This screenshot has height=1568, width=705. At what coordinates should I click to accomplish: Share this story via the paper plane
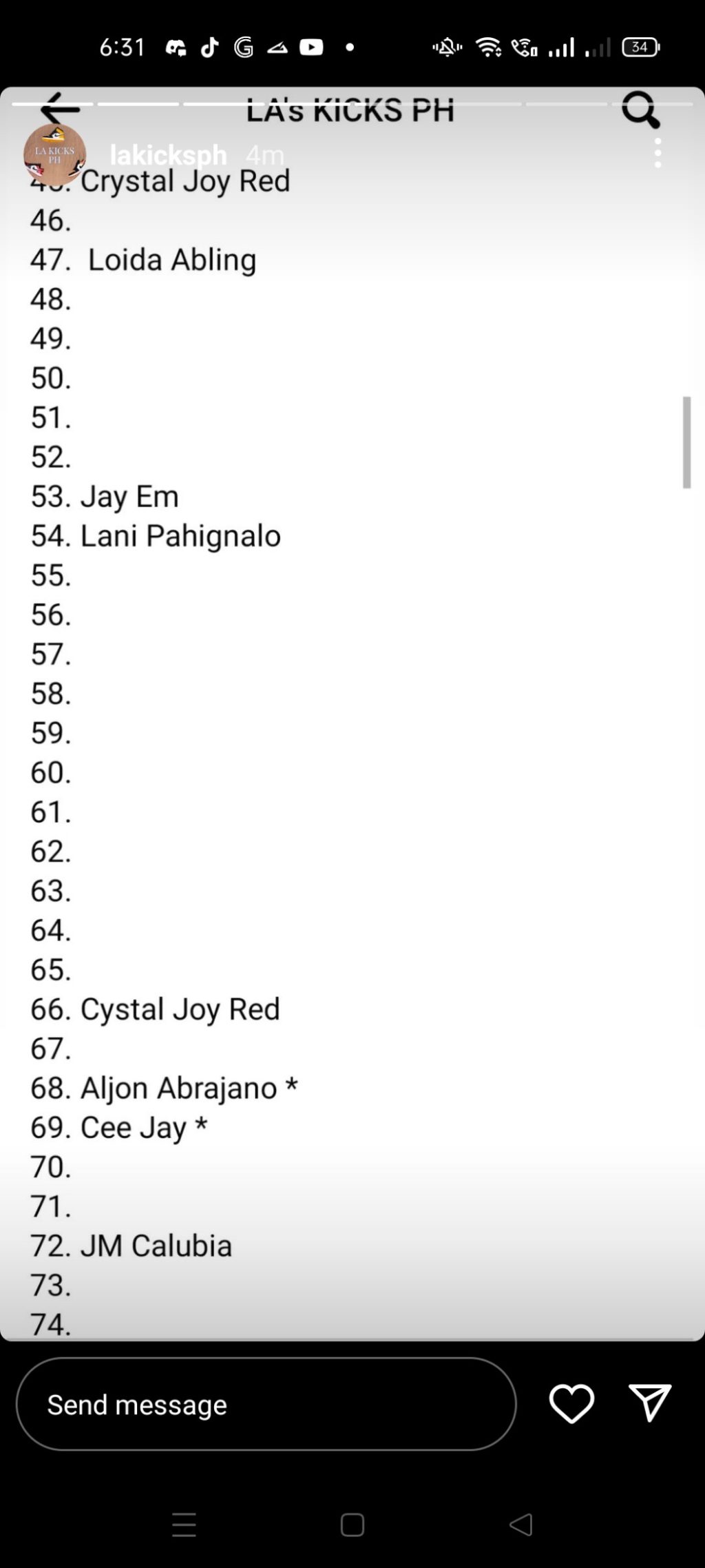[649, 1403]
